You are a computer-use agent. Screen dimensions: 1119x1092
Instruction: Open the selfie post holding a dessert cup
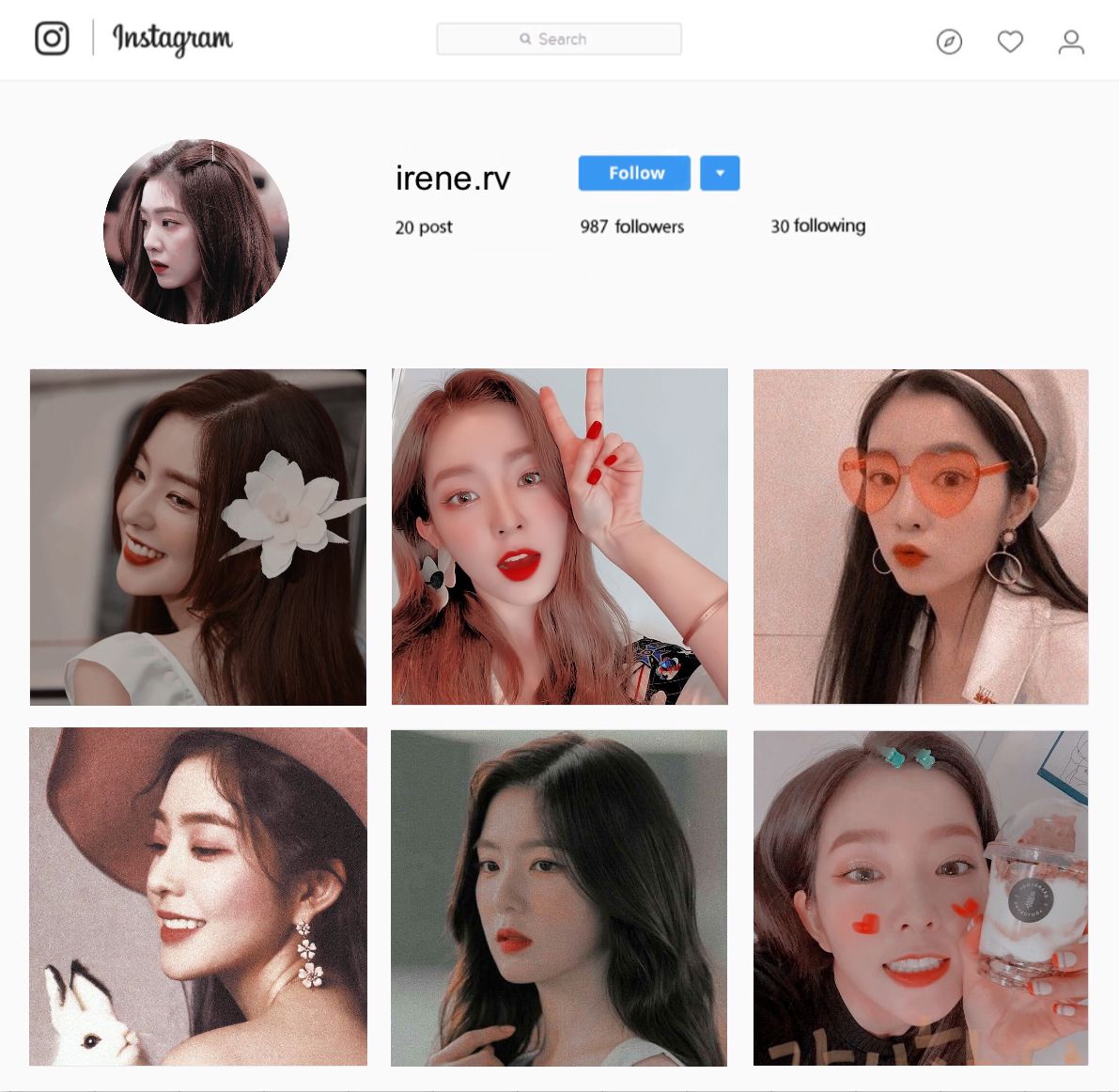coord(921,897)
